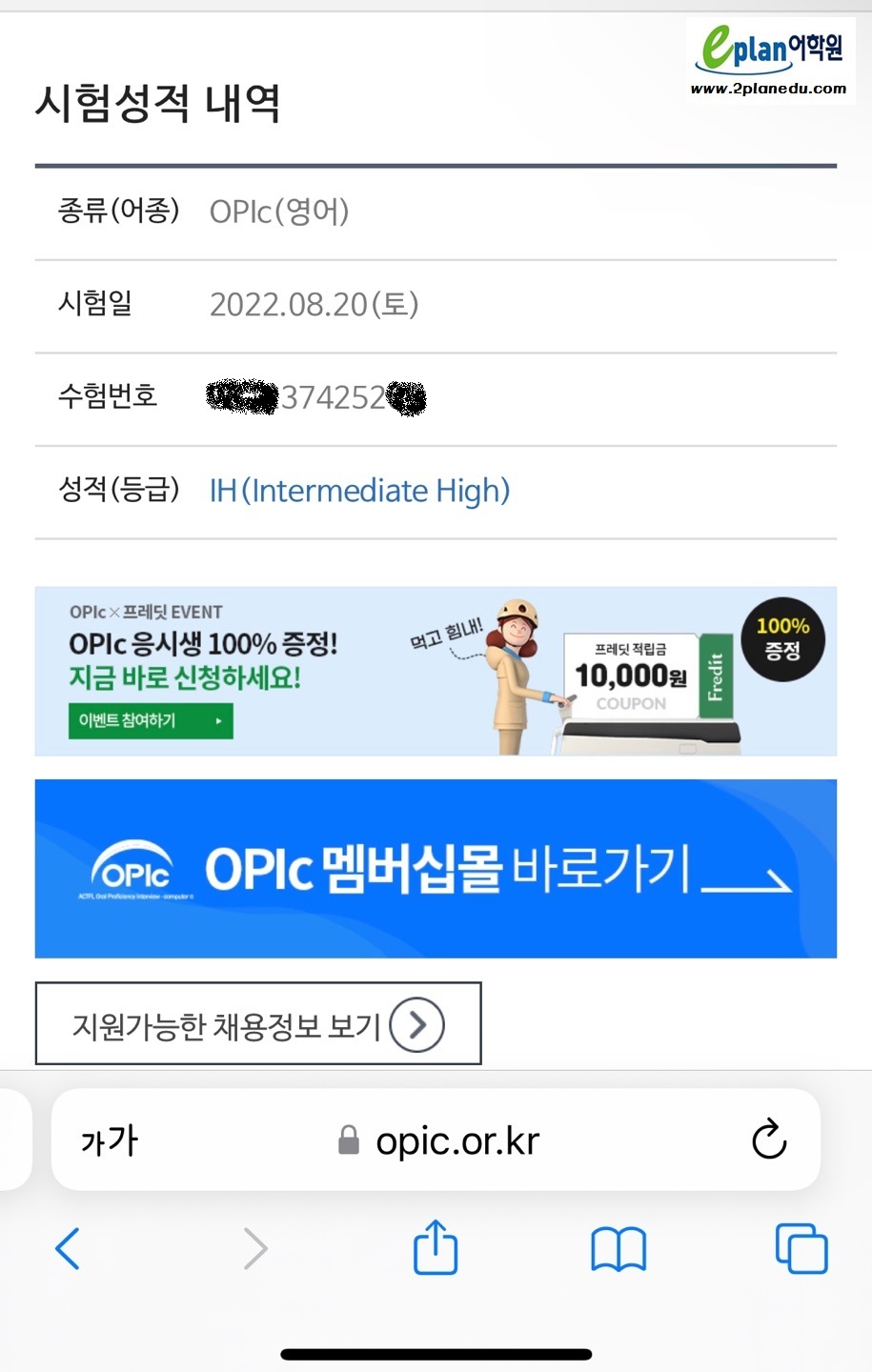Open the OPIc 멤버십몰 바로가기 banner
This screenshot has height=1372, width=872.
436,868
